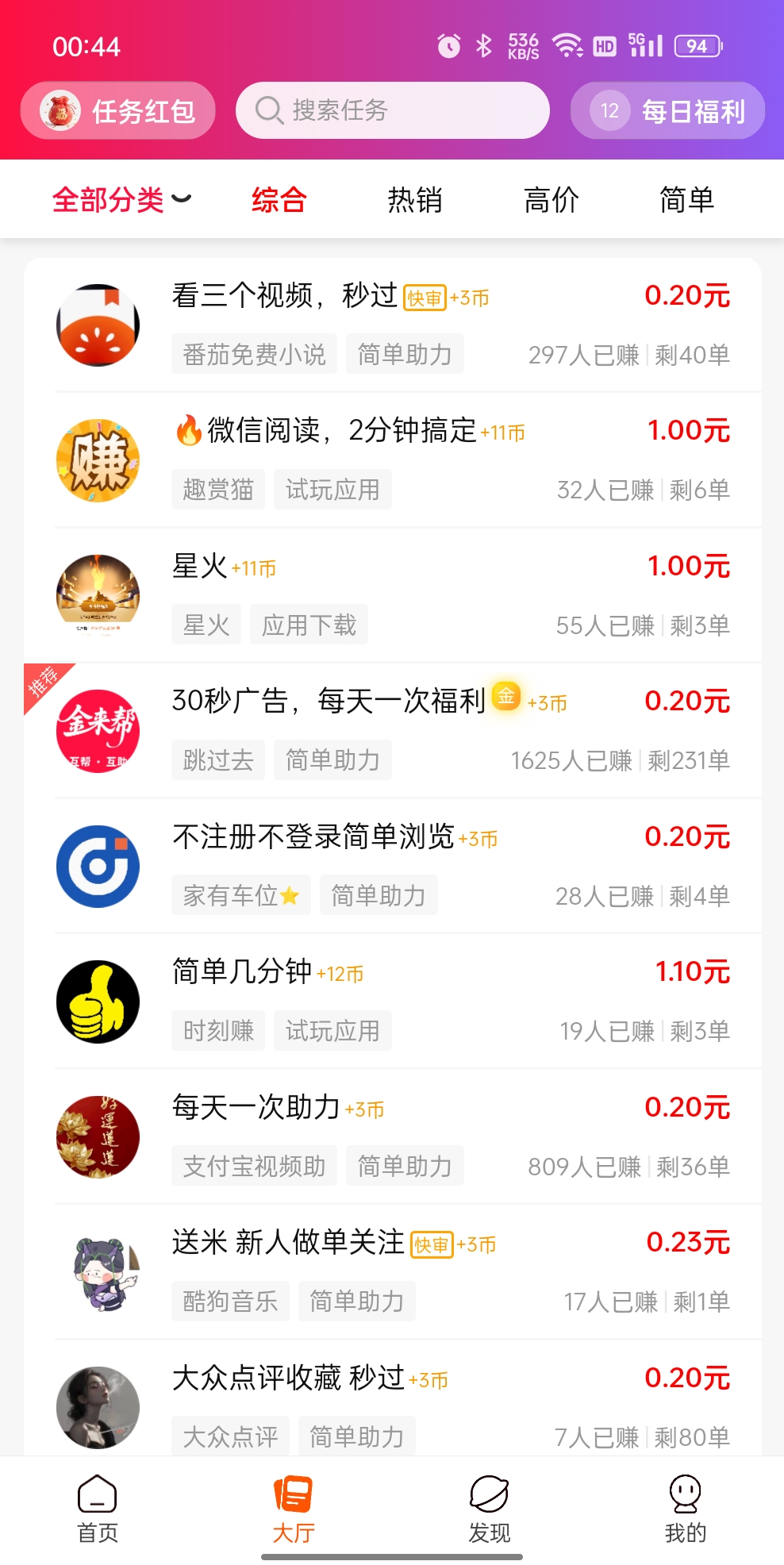Open the 任务红包 button
The height and width of the screenshot is (1565, 784).
click(x=118, y=111)
